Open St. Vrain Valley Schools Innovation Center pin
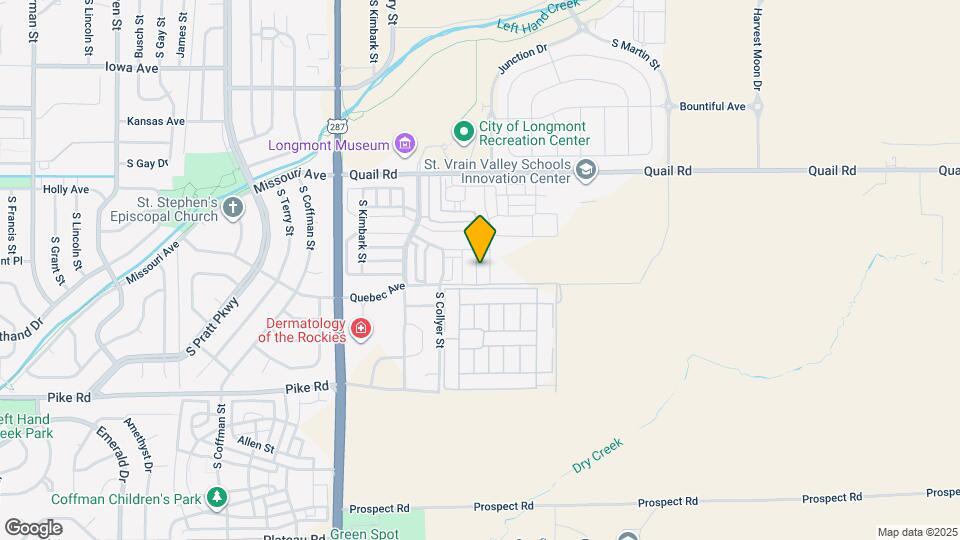960x540 pixels. 586,170
